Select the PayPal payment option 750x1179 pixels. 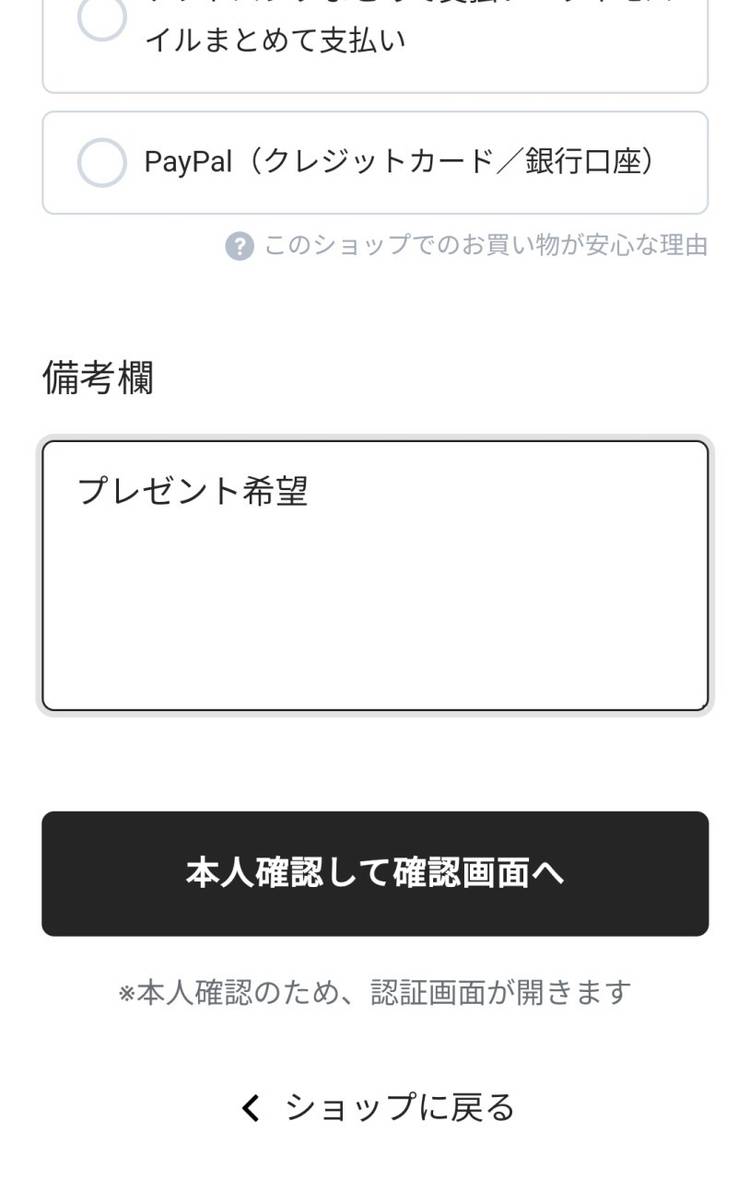tap(102, 163)
